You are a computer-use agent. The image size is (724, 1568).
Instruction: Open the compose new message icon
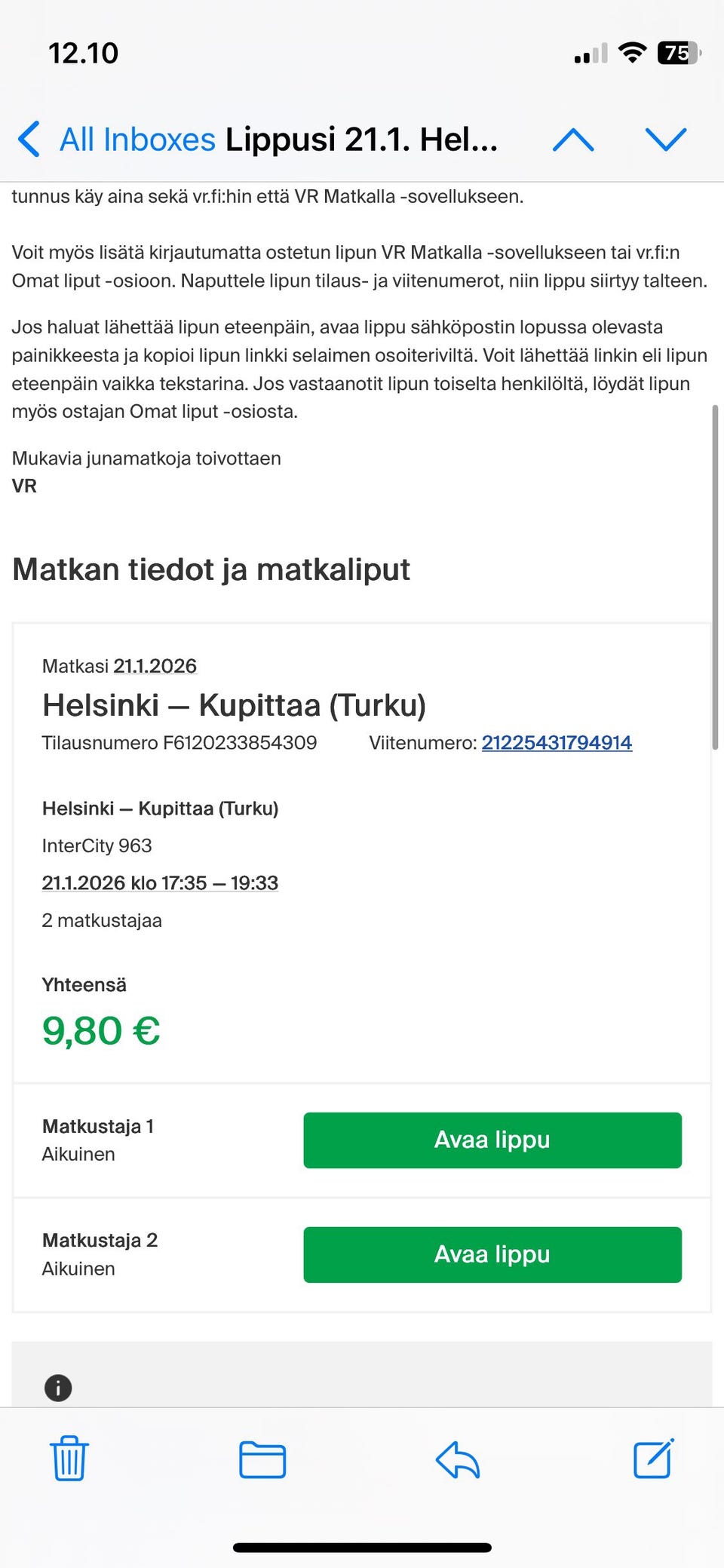pos(653,1459)
